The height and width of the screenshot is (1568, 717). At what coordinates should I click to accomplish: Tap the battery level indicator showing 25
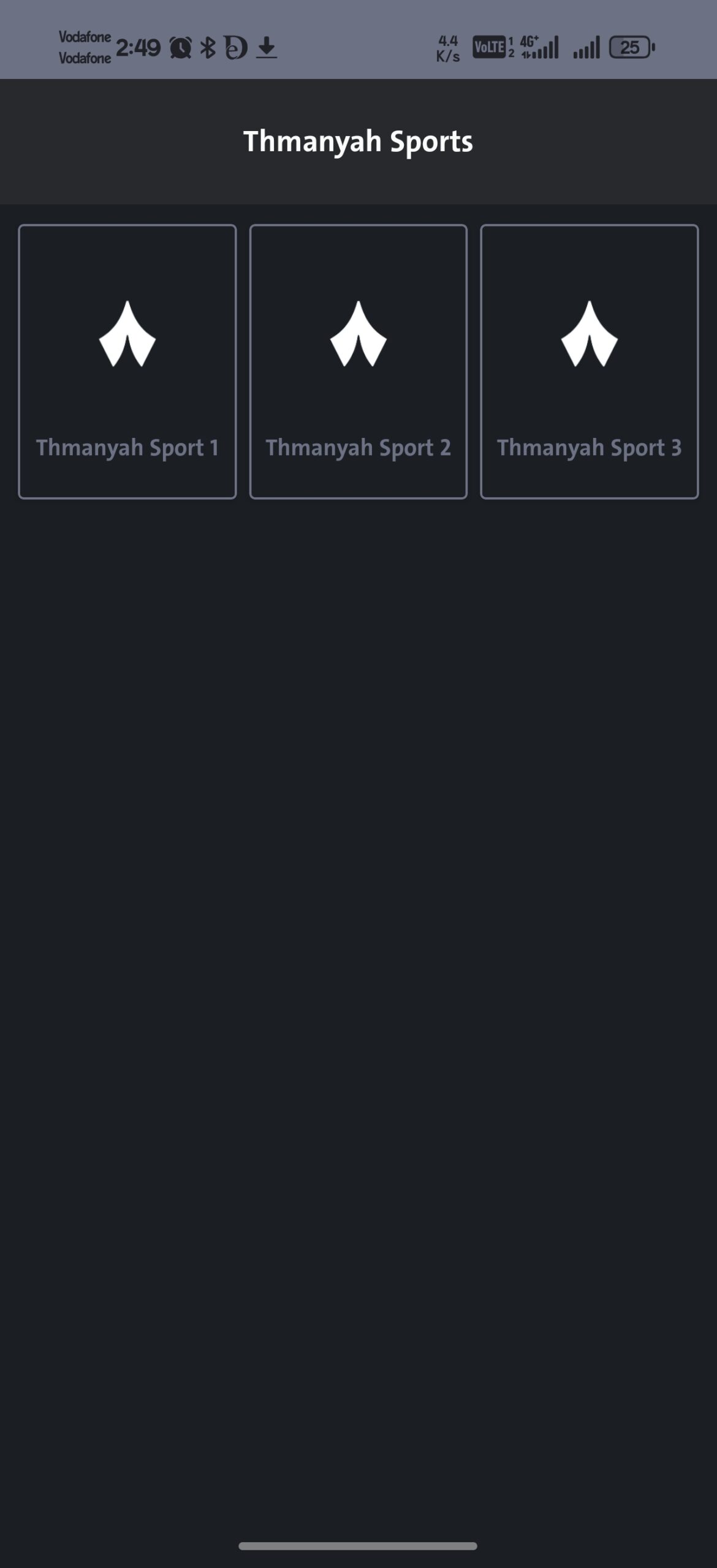point(629,47)
